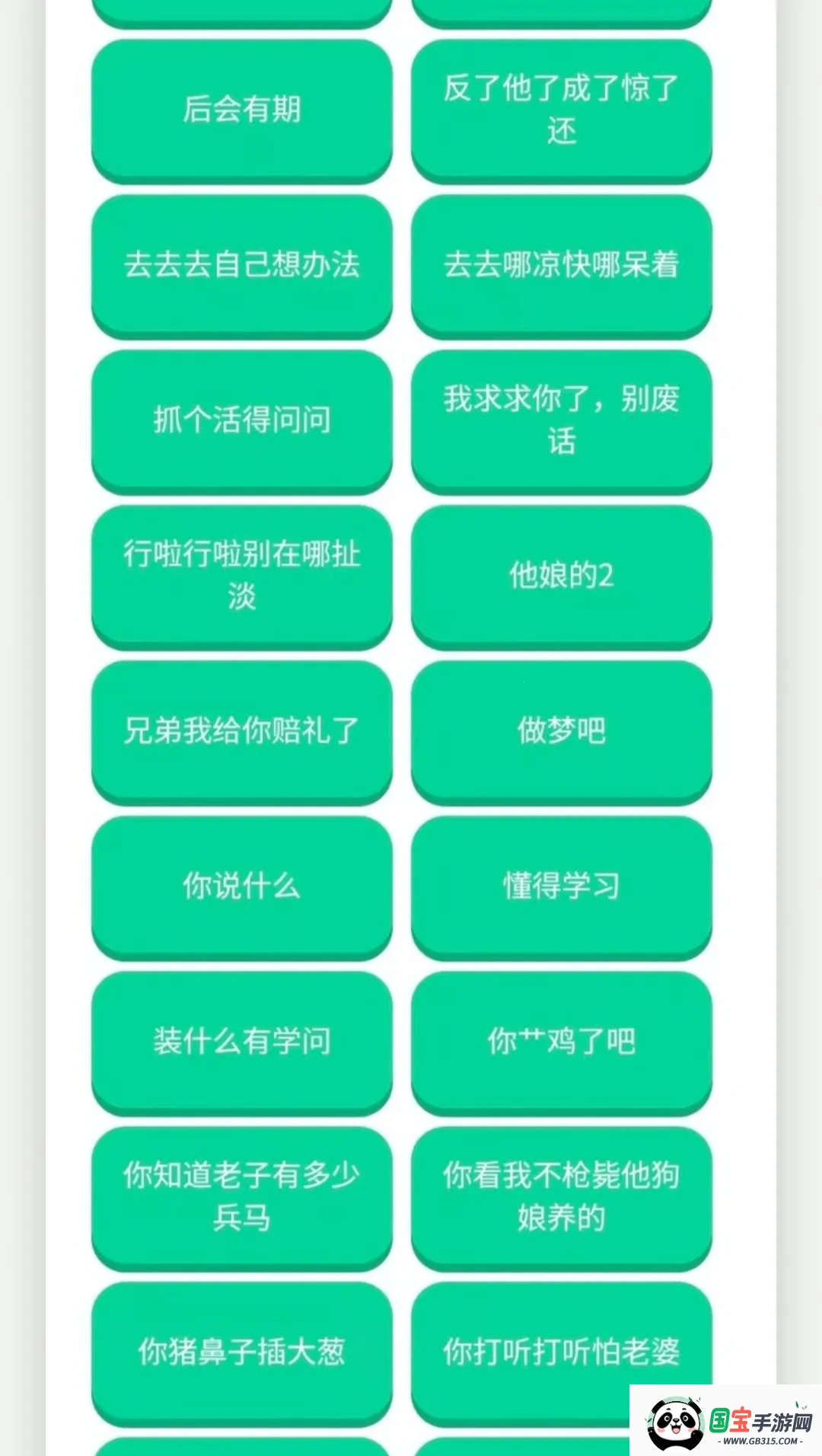Select "去去去自己想办法"
This screenshot has width=822, height=1456.
pos(242,267)
